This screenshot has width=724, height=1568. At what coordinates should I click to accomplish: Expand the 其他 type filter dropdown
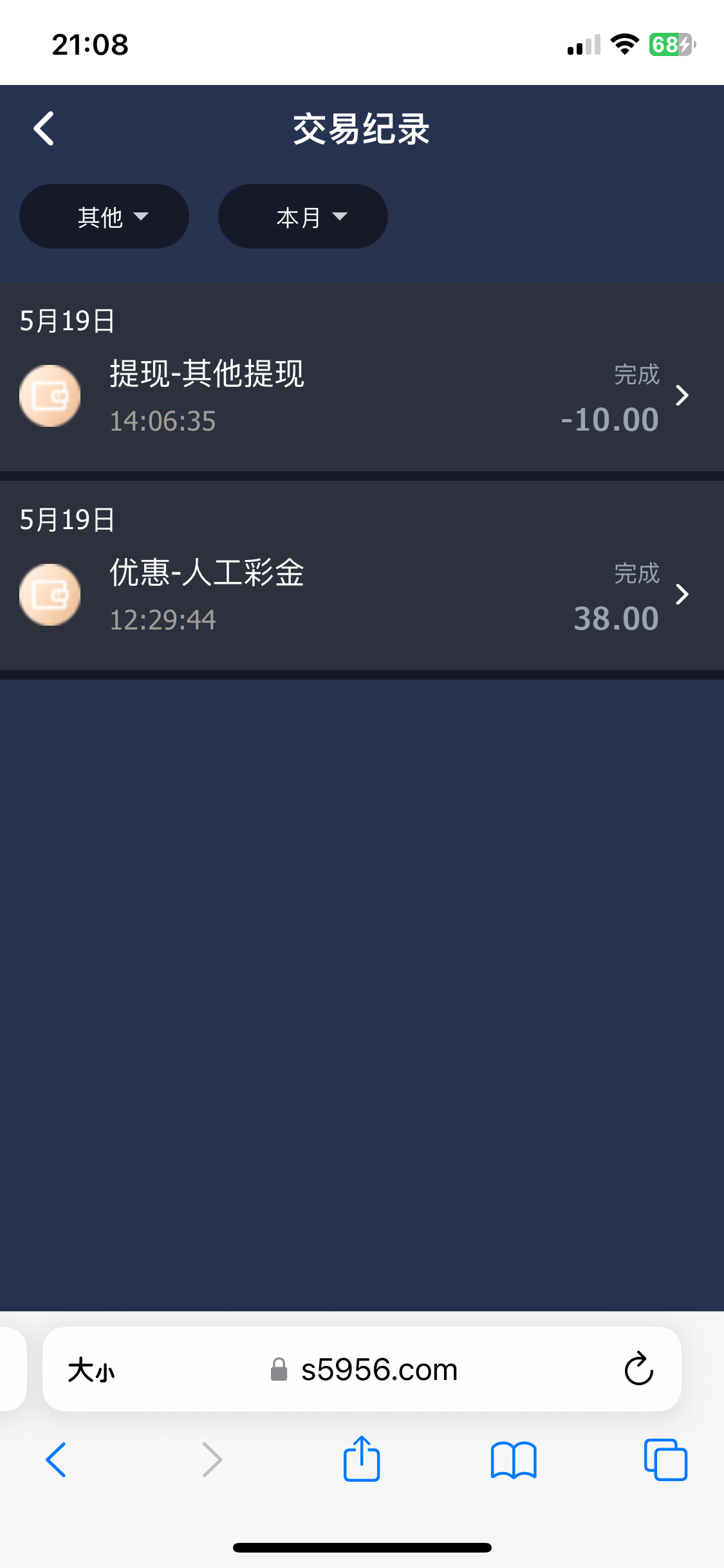[104, 217]
